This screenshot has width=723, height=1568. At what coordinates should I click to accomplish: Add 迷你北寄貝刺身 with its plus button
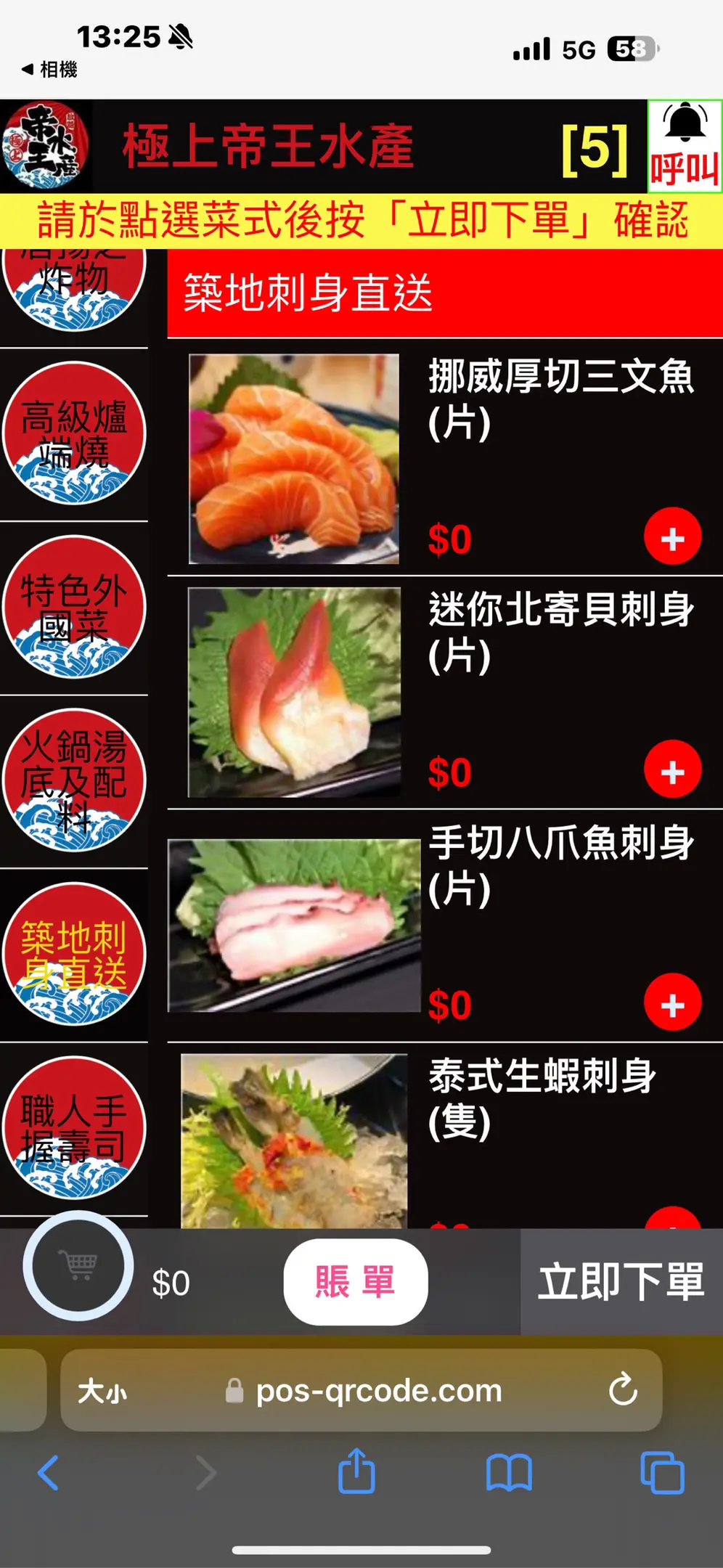coord(673,769)
